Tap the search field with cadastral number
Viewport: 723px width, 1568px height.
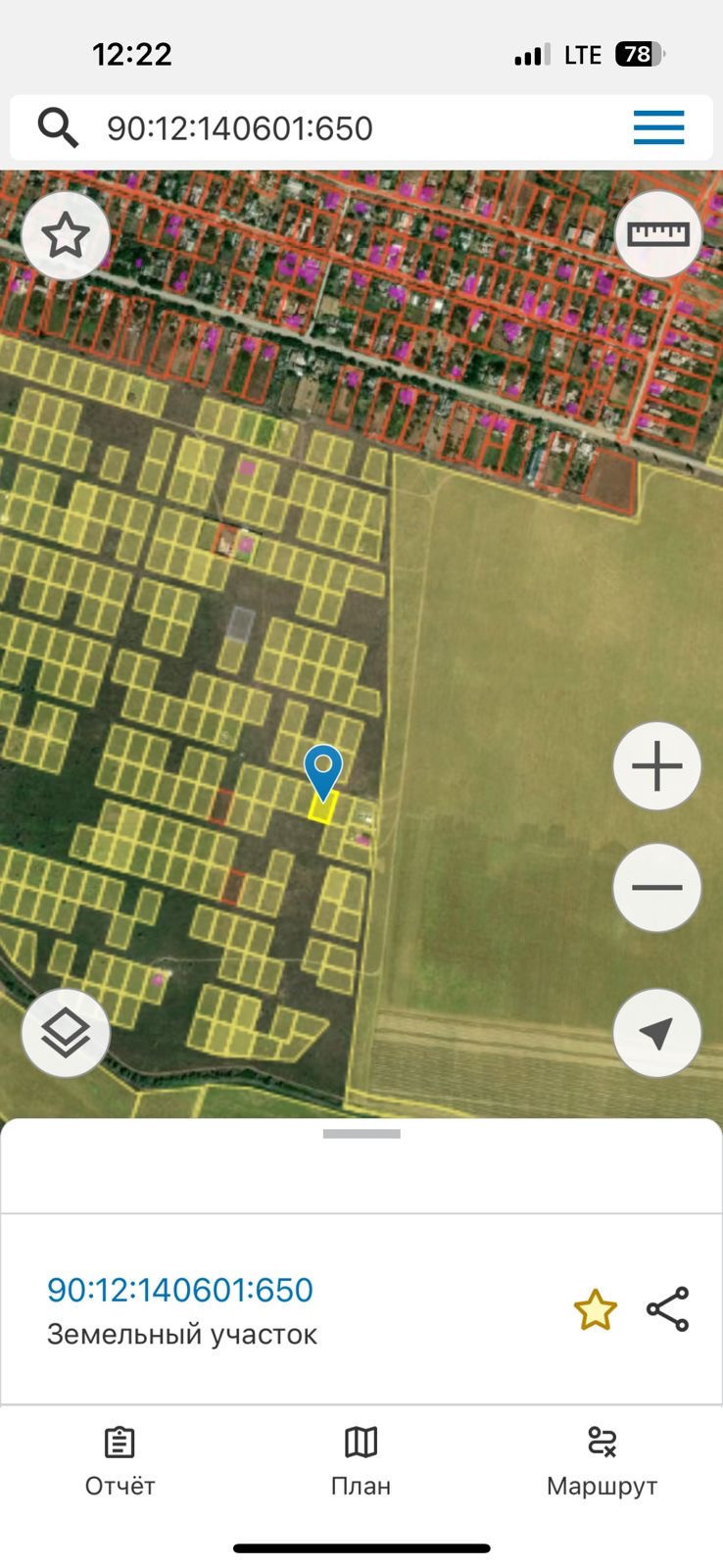(333, 128)
